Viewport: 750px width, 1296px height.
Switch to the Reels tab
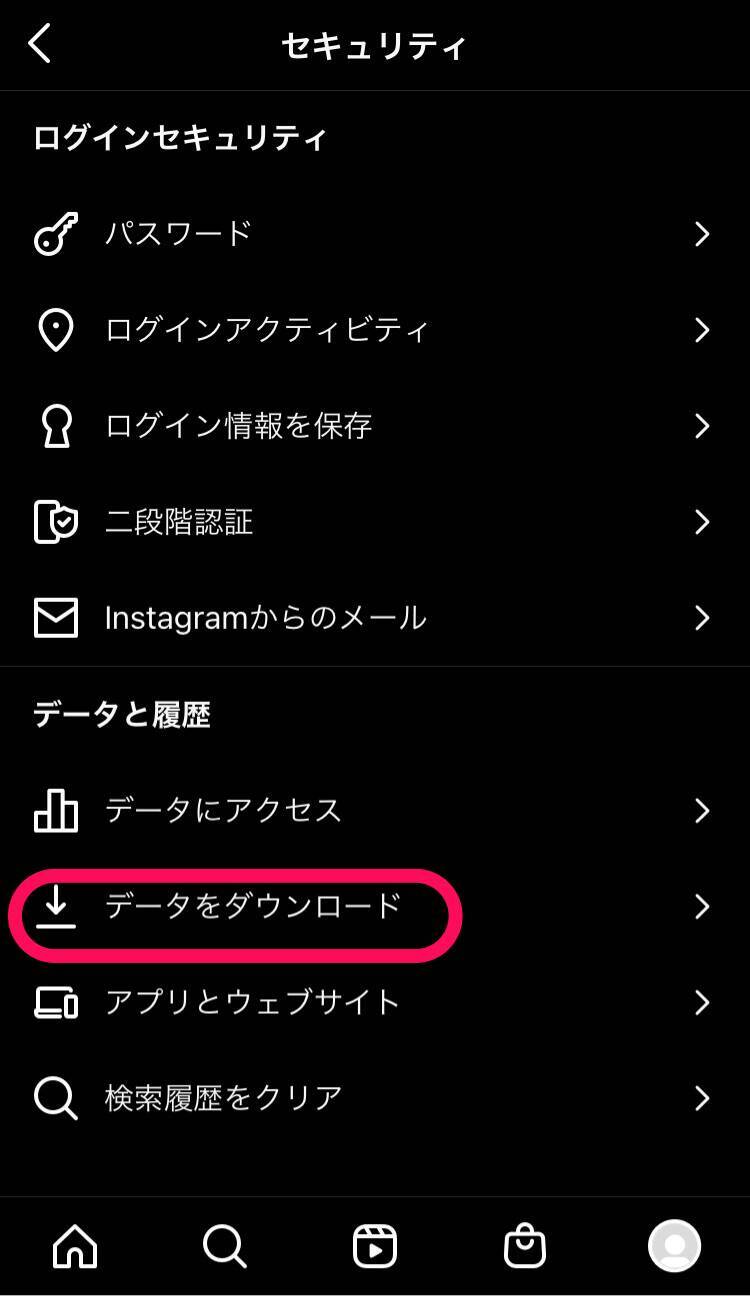[375, 1246]
